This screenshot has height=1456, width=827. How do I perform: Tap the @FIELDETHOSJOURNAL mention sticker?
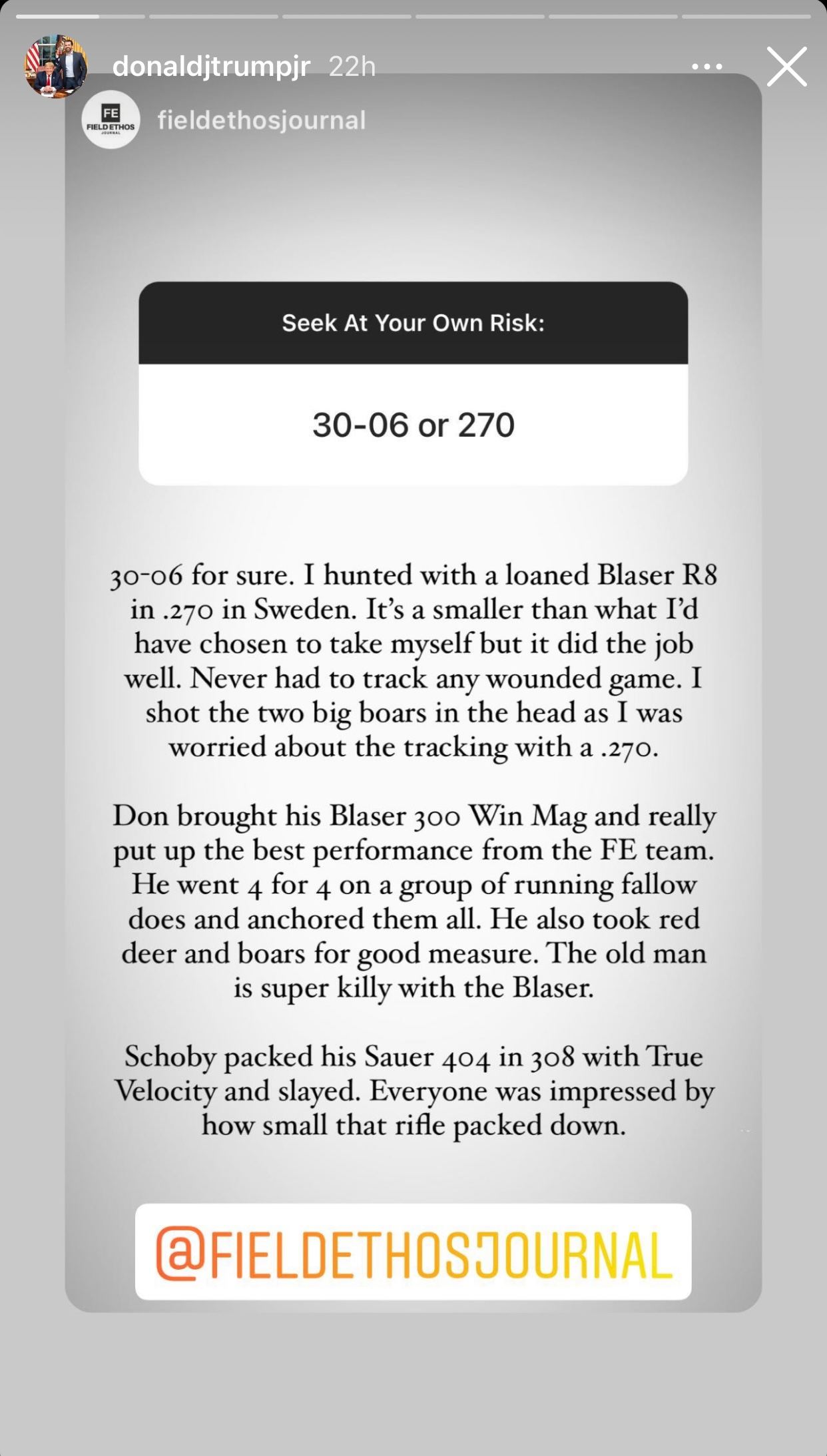click(413, 1253)
